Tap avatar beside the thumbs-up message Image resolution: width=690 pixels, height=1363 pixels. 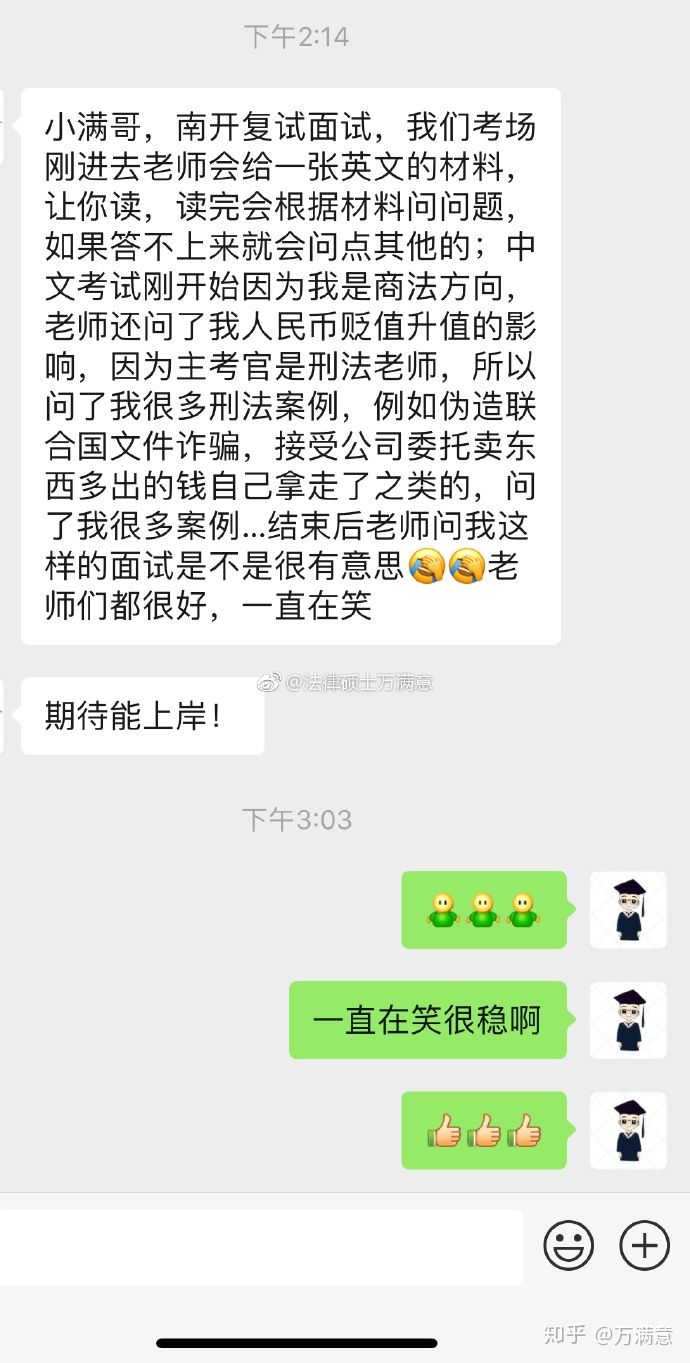tap(628, 1131)
